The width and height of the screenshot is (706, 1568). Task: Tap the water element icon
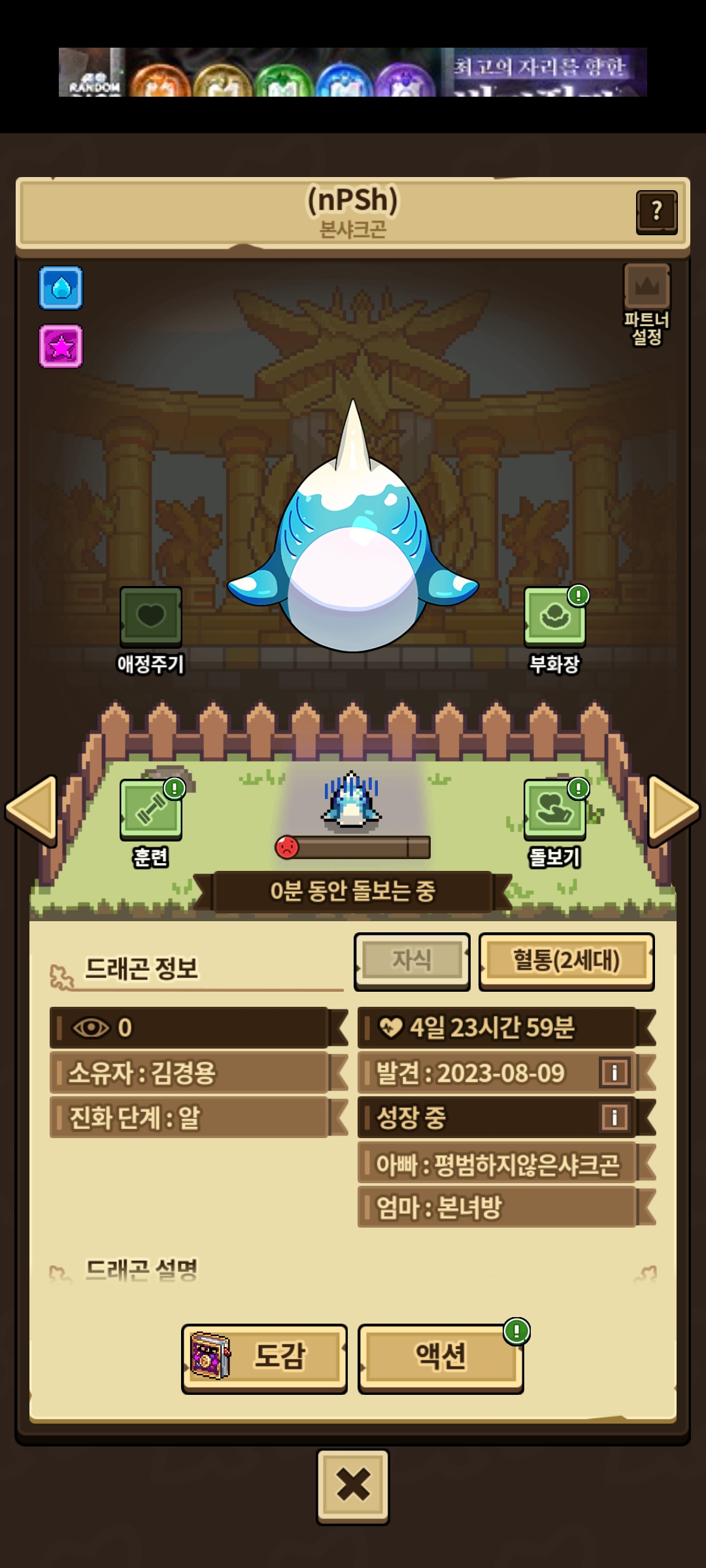point(61,287)
